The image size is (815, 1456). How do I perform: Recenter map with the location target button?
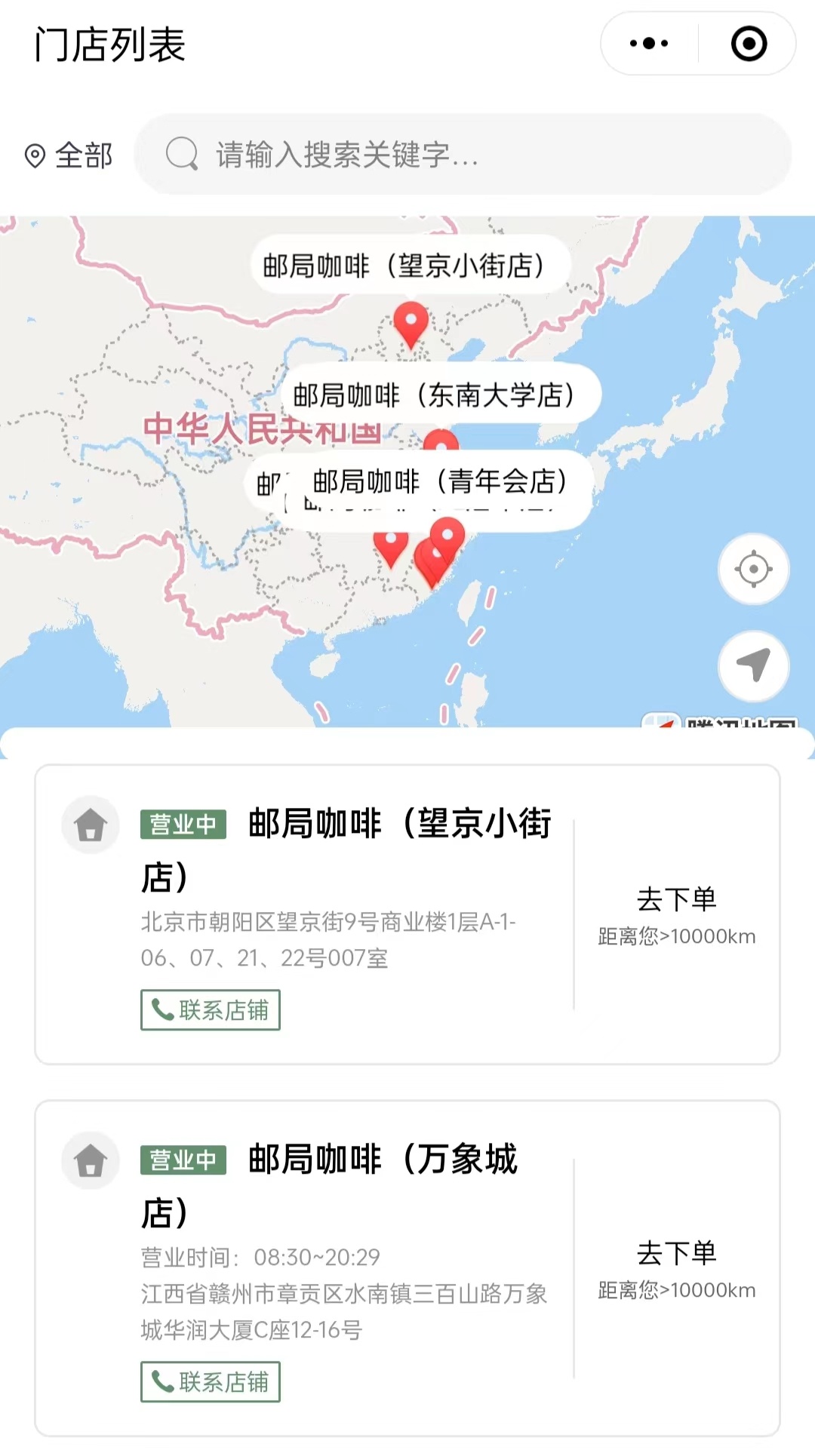pyautogui.click(x=753, y=569)
